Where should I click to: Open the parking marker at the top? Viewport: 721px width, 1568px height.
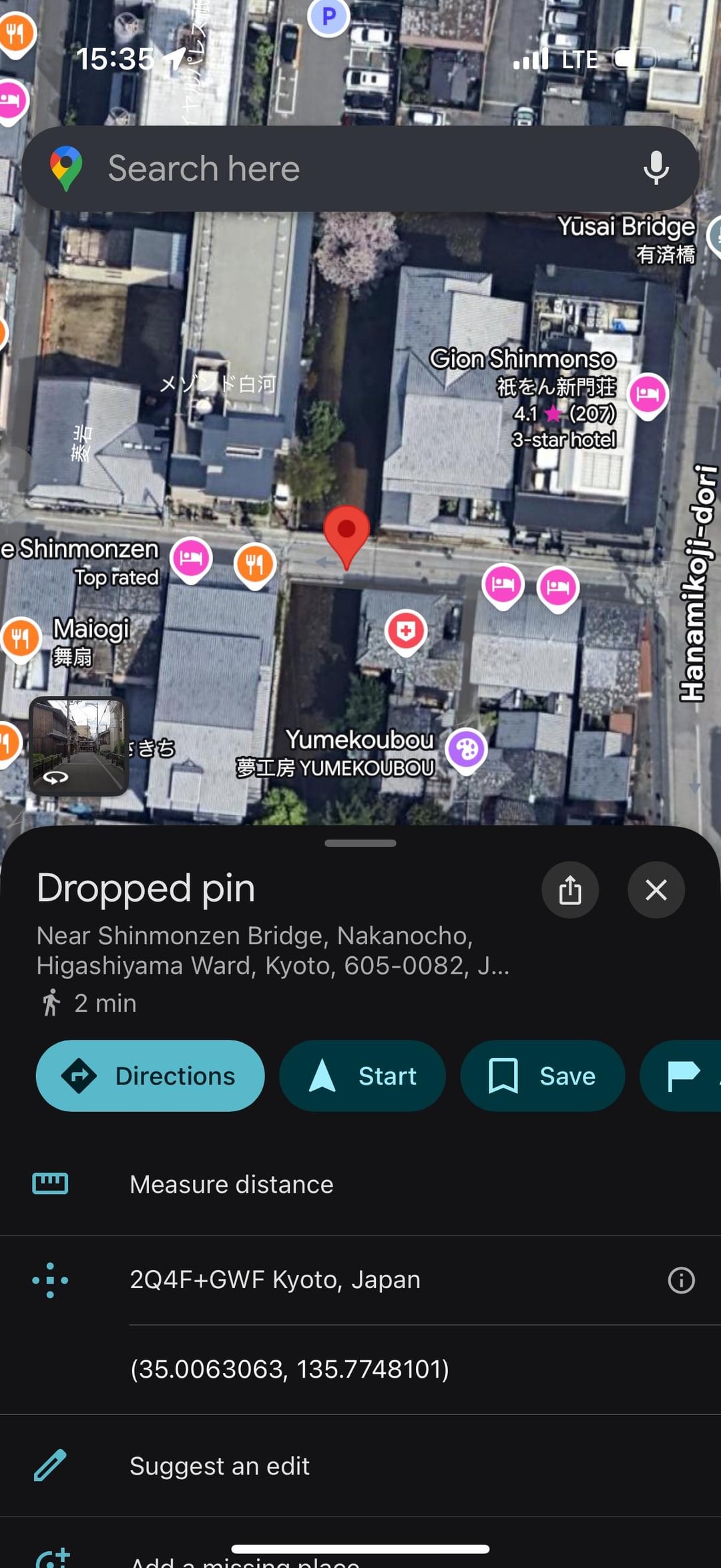328,17
